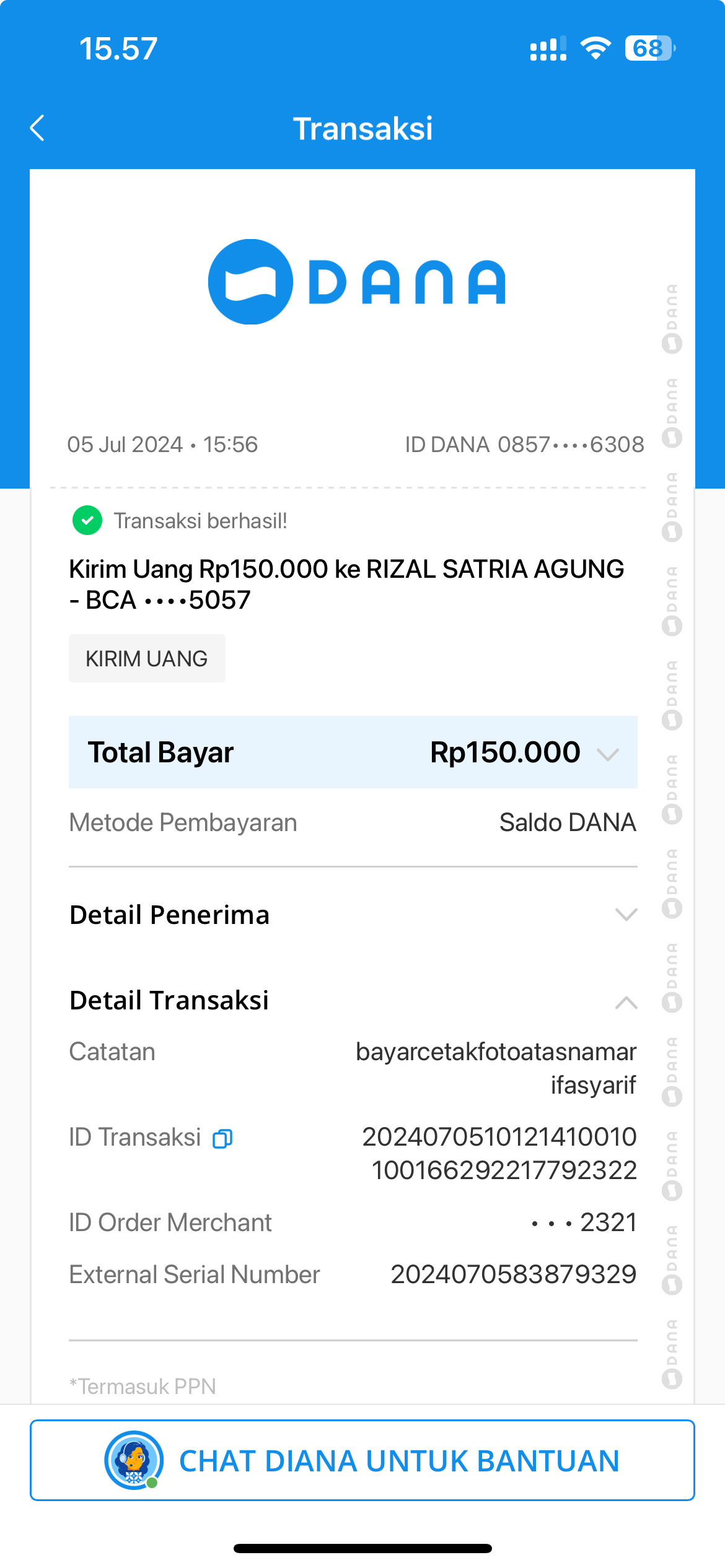This screenshot has height=1568, width=725.
Task: Go back from the Transaksi screen
Action: pos(38,128)
